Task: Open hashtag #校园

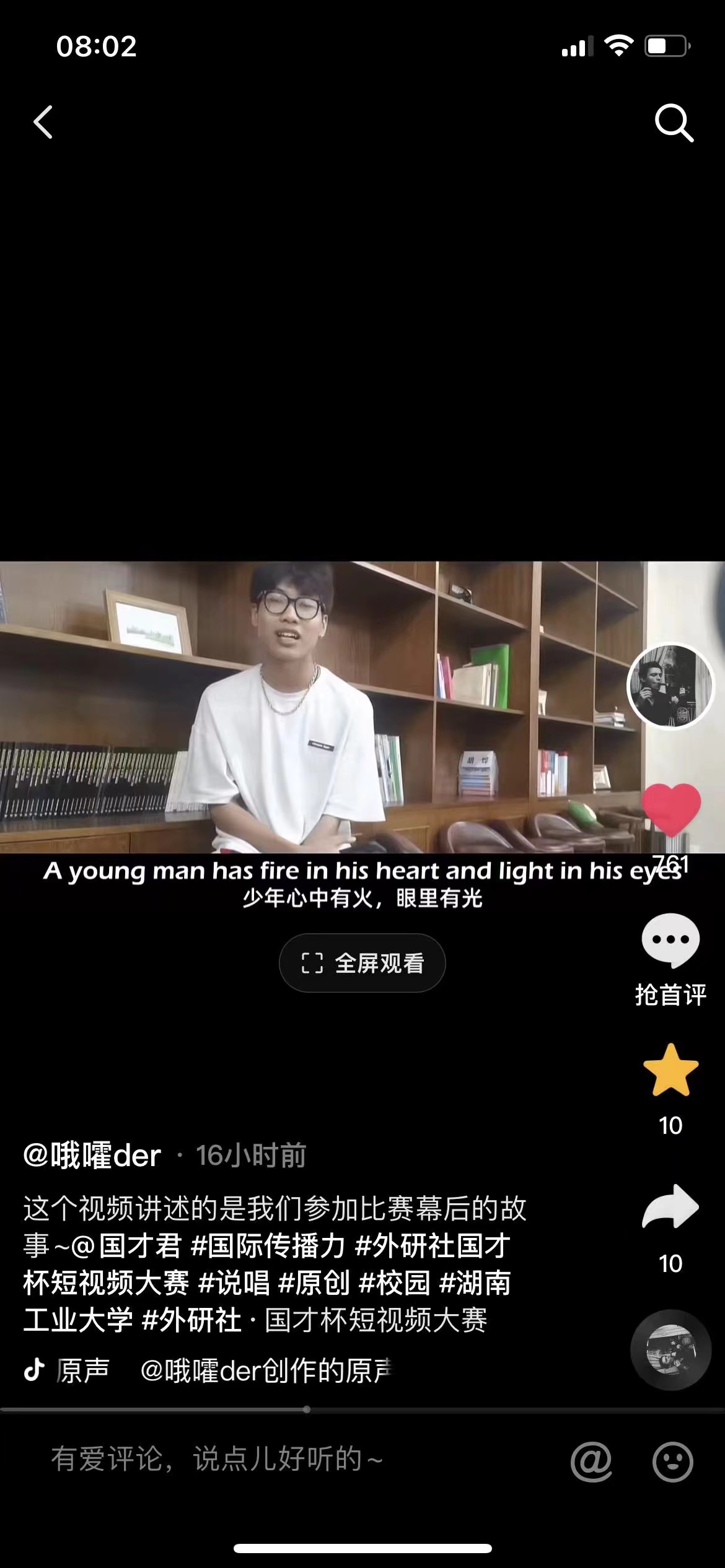Action: [x=394, y=1283]
